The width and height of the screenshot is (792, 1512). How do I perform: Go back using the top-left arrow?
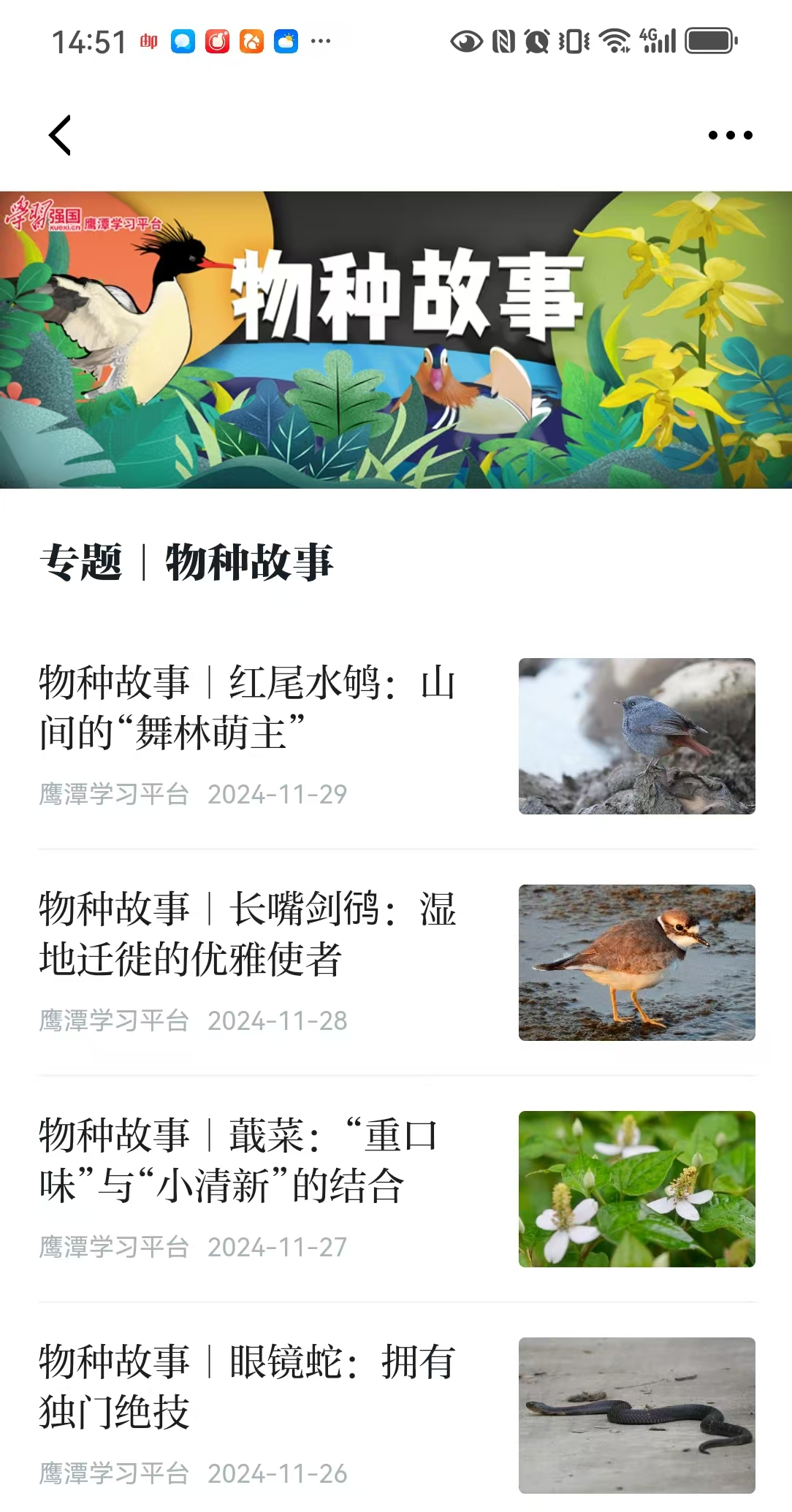pos(60,135)
